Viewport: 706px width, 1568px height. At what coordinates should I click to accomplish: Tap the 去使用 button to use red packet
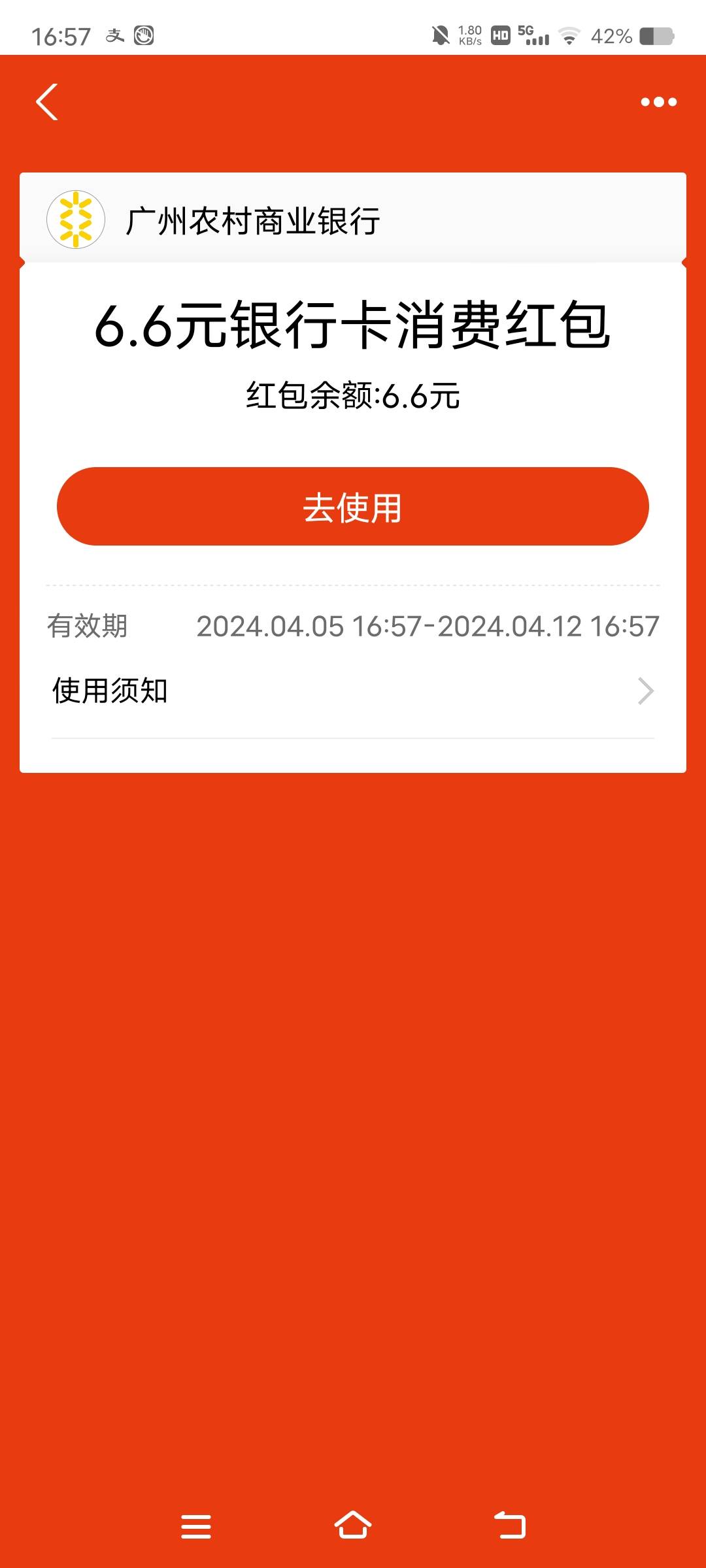pyautogui.click(x=353, y=506)
